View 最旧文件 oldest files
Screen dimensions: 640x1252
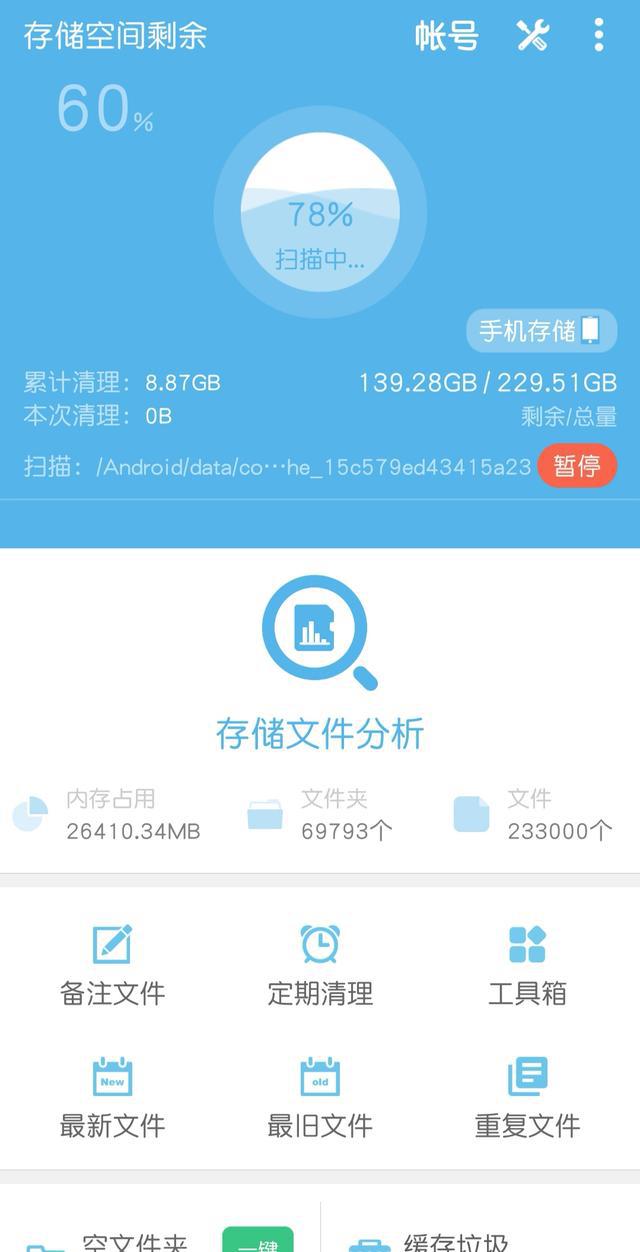pyautogui.click(x=320, y=1098)
